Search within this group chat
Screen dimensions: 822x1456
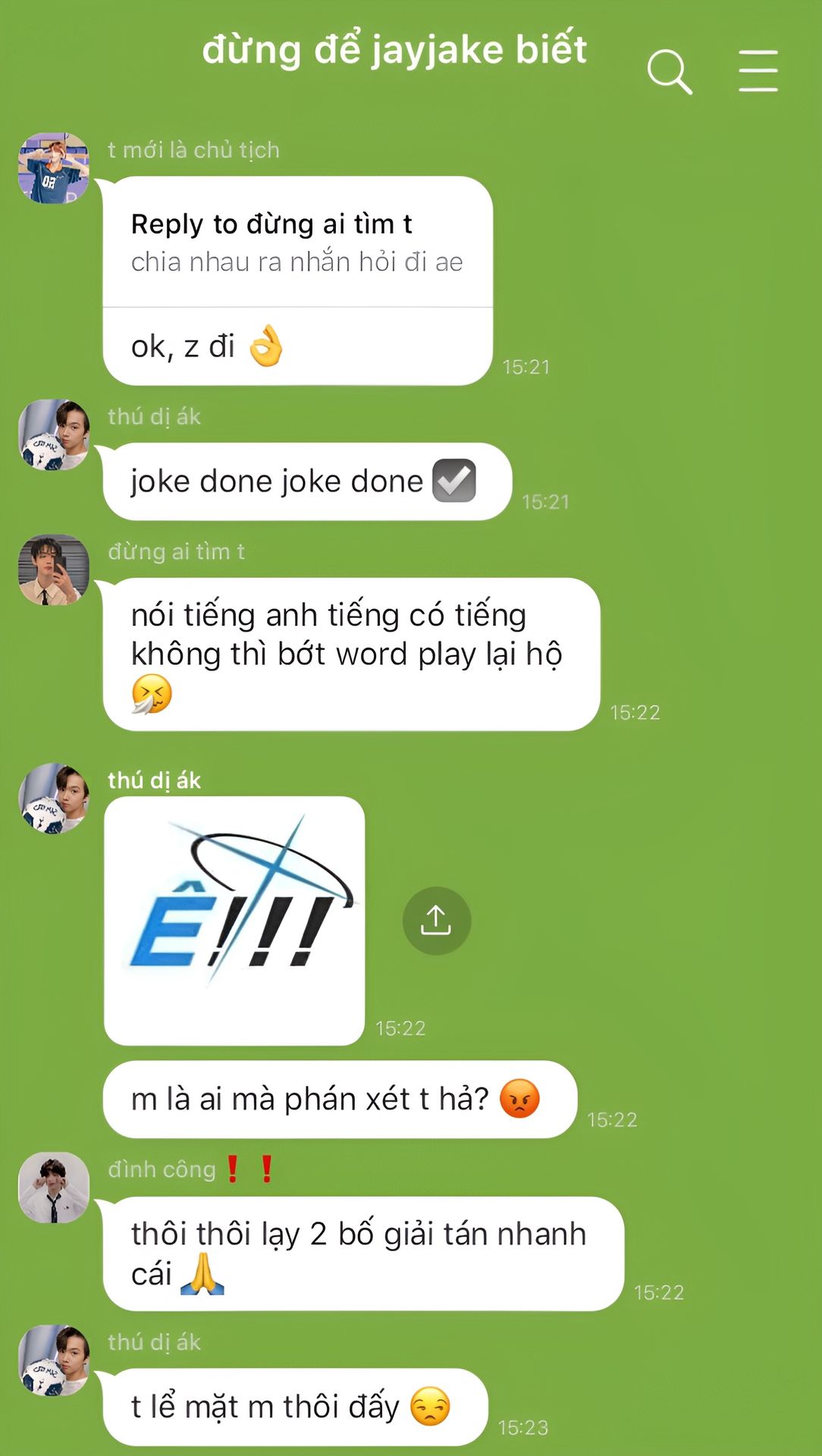[x=670, y=72]
